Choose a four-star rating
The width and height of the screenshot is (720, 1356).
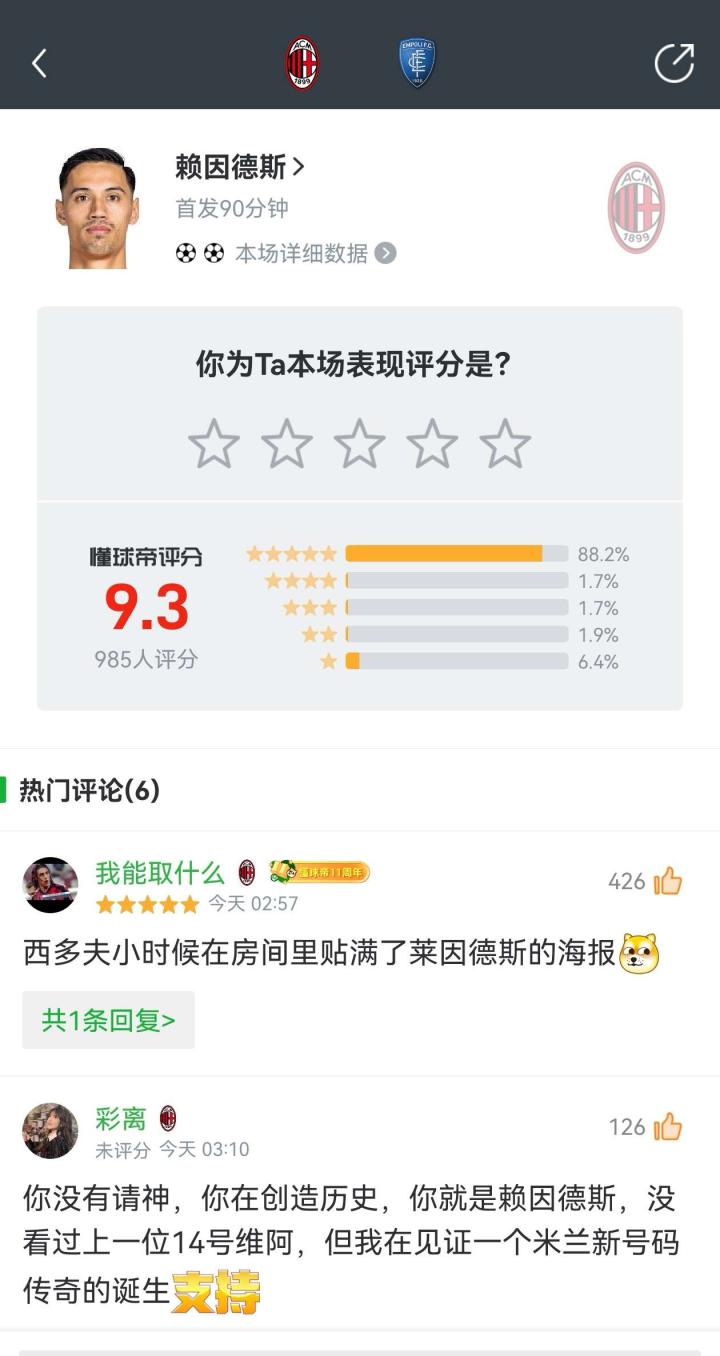(x=433, y=444)
